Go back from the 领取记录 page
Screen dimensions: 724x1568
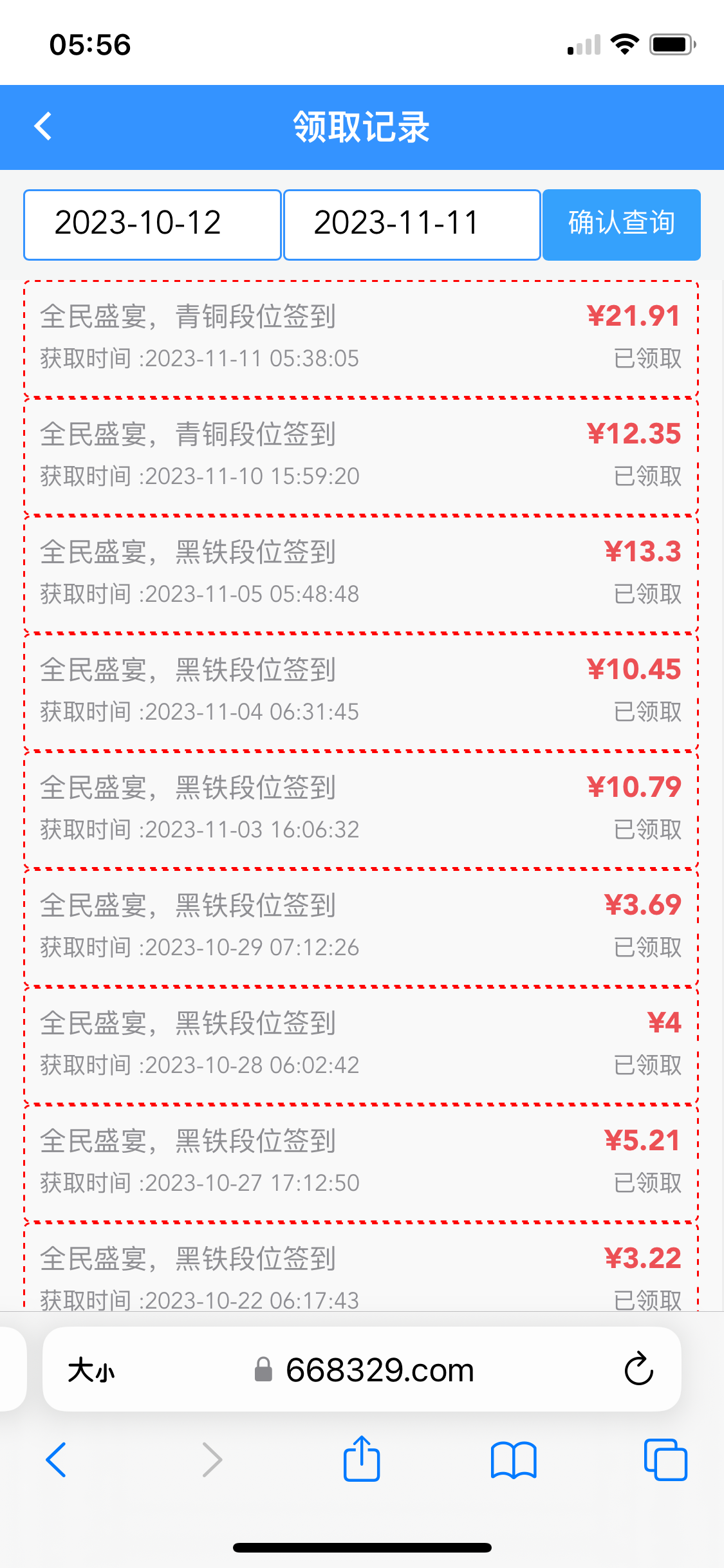[43, 126]
